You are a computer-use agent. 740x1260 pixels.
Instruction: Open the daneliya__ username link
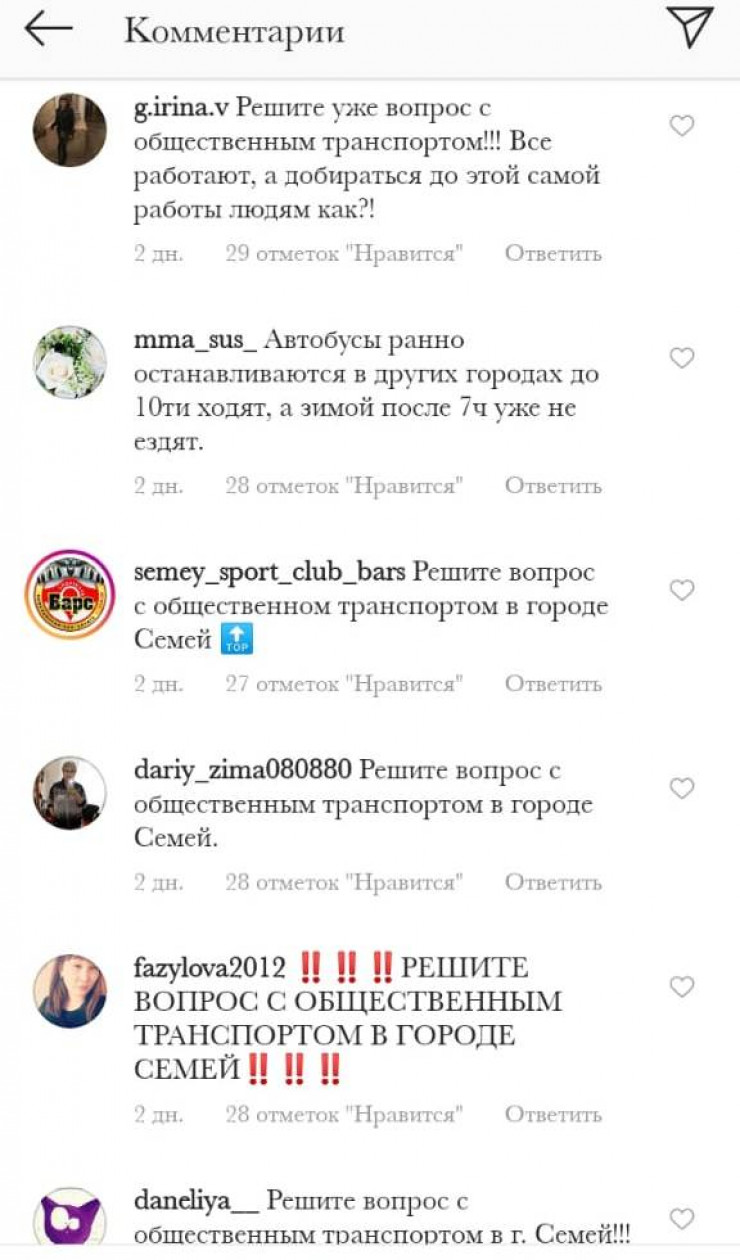pos(196,1201)
